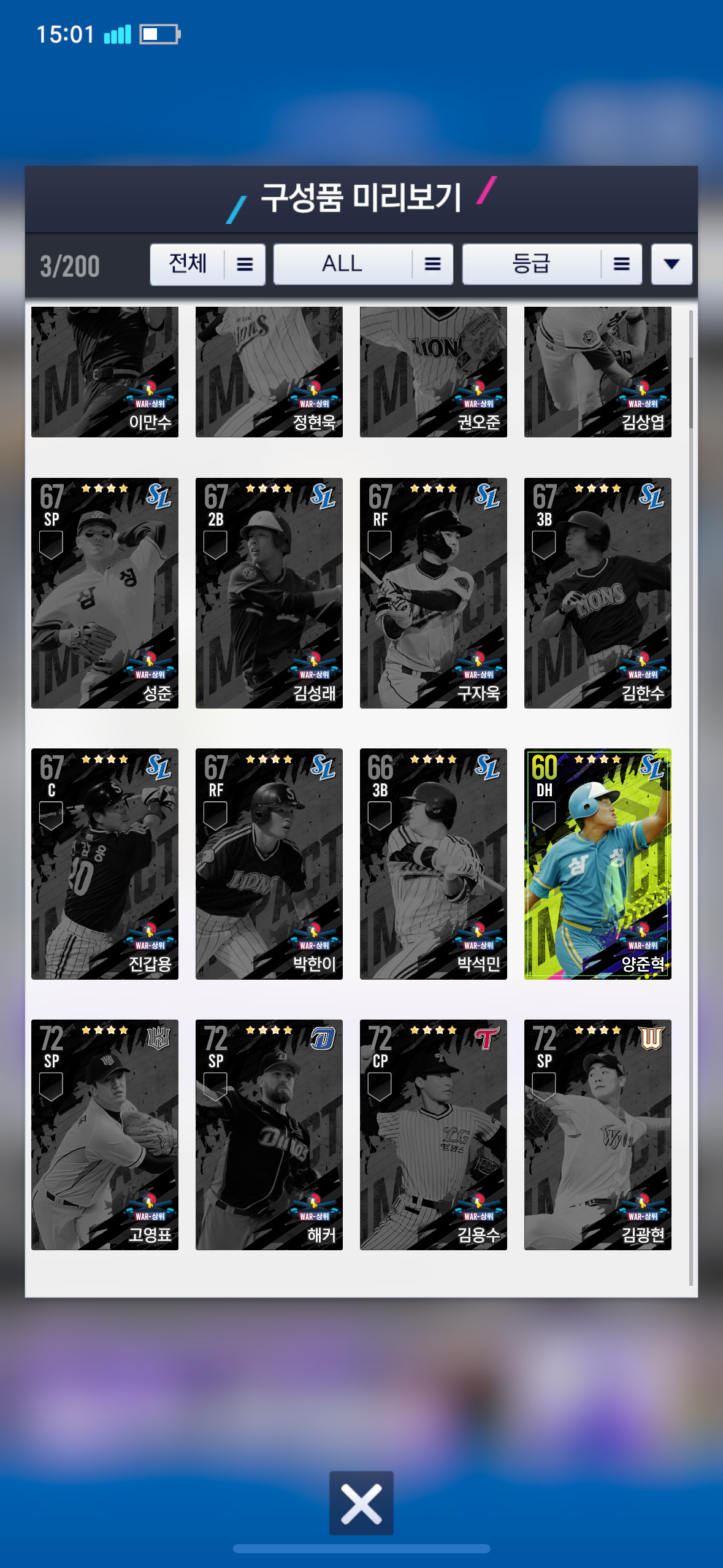723x1568 pixels.
Task: View 진갑용 catcher card
Action: point(105,864)
